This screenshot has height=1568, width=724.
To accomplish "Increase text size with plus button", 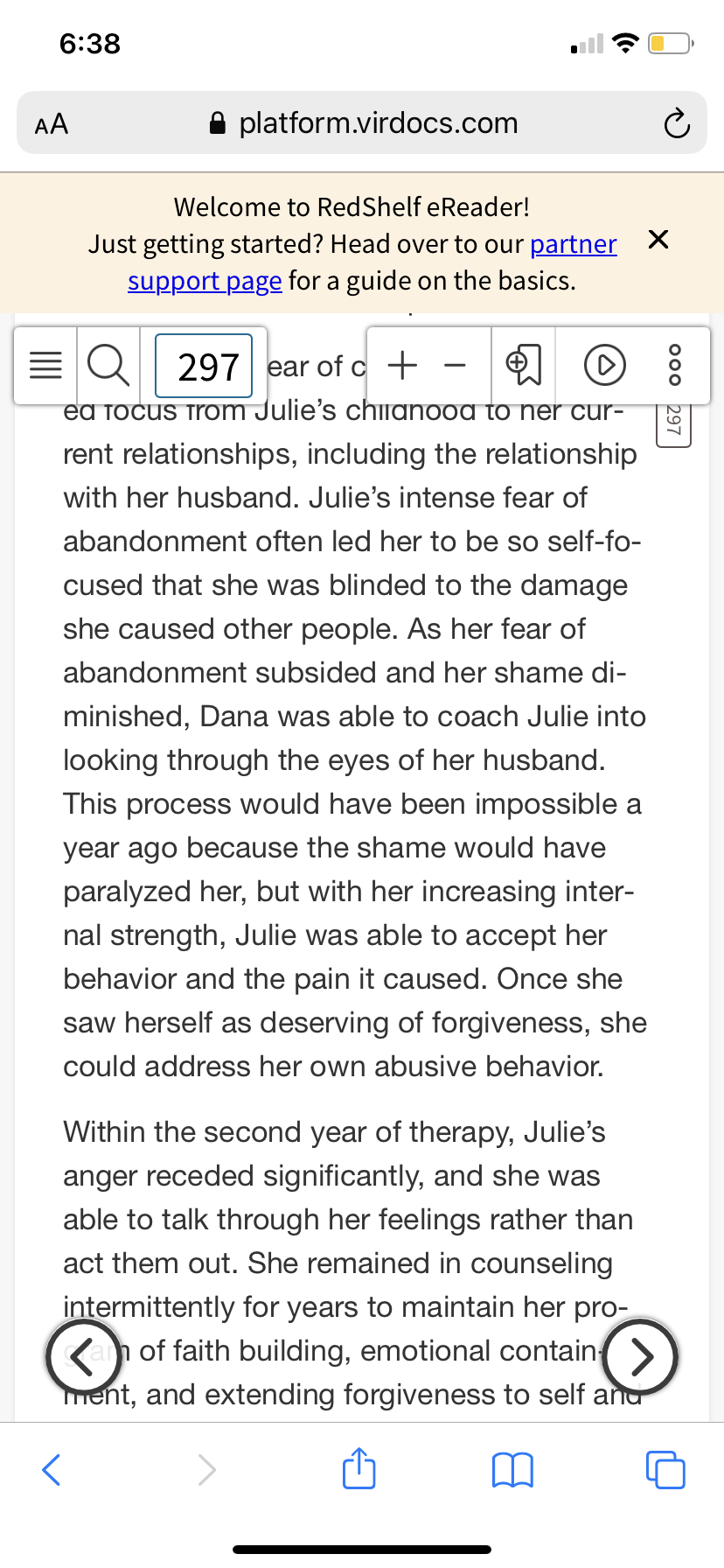I will 402,365.
